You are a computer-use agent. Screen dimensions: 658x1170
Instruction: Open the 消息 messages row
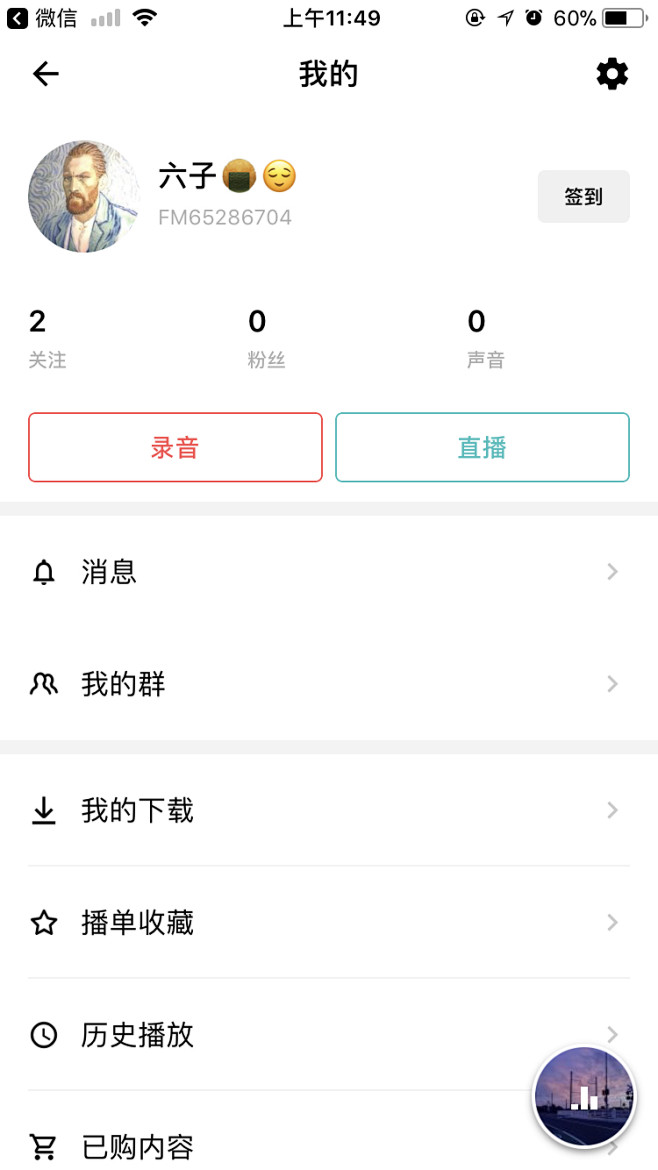tap(329, 572)
